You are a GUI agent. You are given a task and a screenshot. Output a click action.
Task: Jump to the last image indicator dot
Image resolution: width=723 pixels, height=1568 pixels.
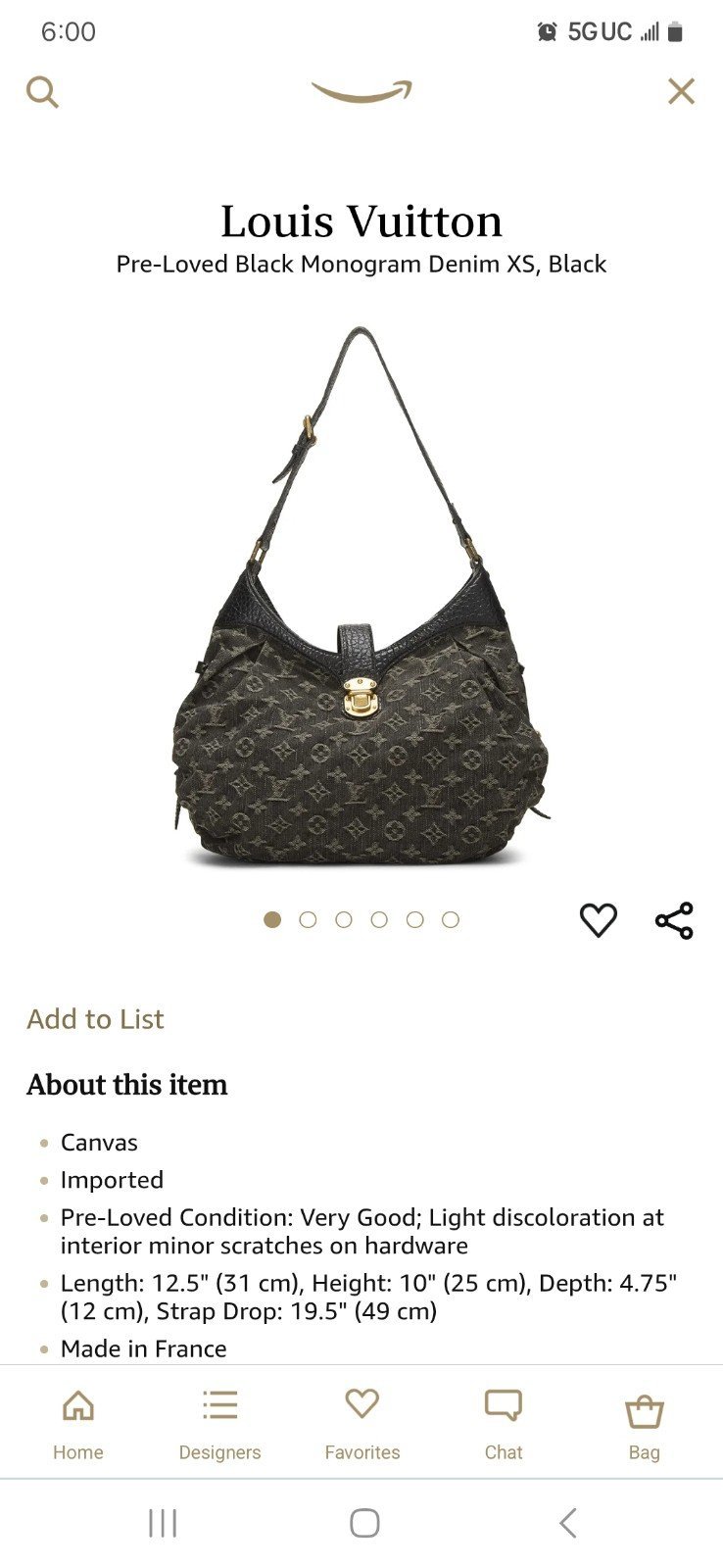pyautogui.click(x=451, y=919)
